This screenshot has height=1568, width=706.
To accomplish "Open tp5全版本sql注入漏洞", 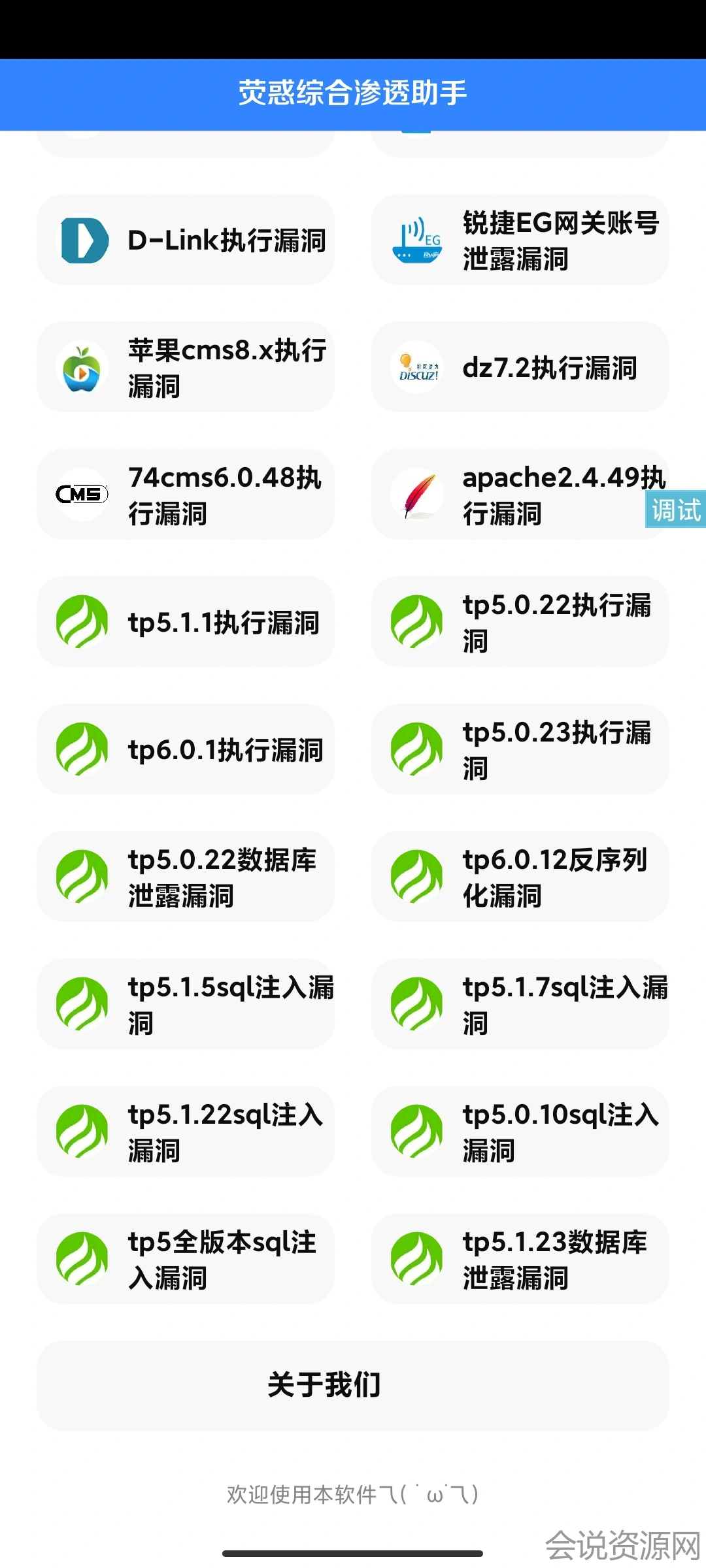I will click(x=186, y=1259).
